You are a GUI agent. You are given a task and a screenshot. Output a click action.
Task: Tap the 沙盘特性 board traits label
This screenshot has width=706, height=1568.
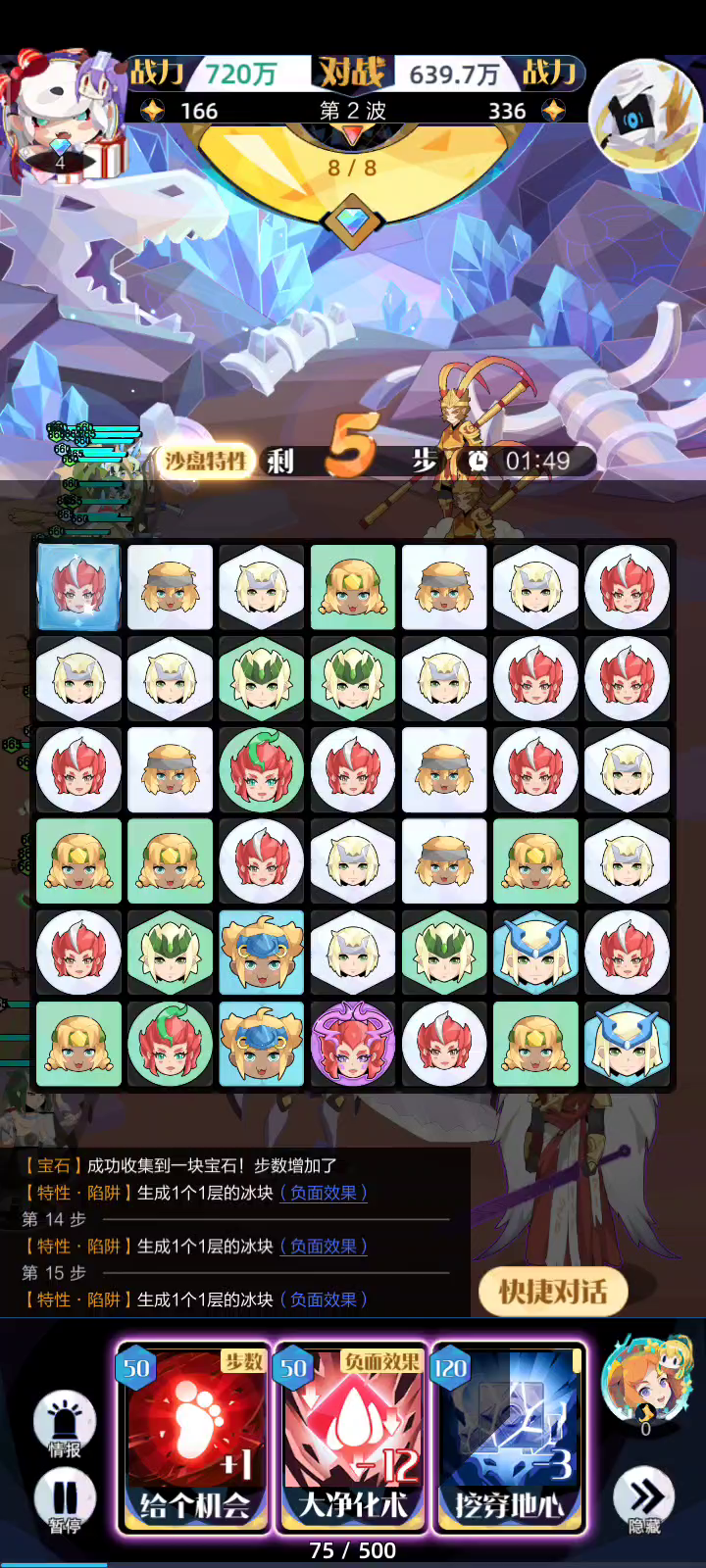[205, 461]
